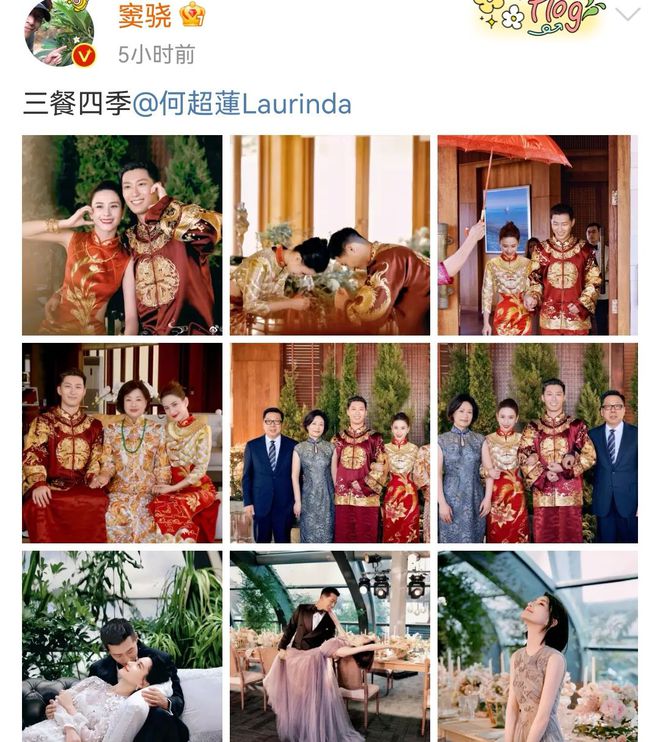View the photo of the couple bowing
This screenshot has width=660, height=742.
(x=330, y=235)
